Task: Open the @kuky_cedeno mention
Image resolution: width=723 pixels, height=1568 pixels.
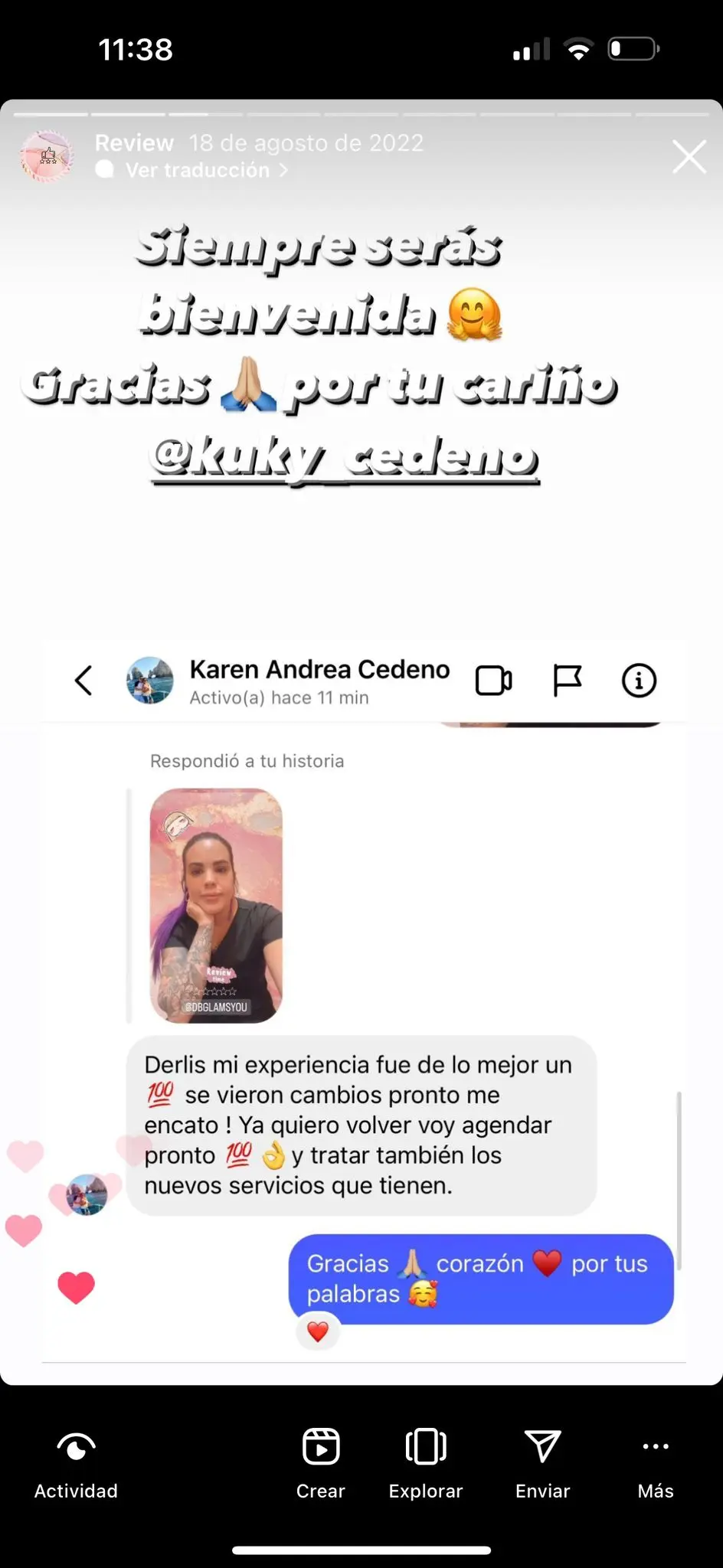Action: point(345,457)
